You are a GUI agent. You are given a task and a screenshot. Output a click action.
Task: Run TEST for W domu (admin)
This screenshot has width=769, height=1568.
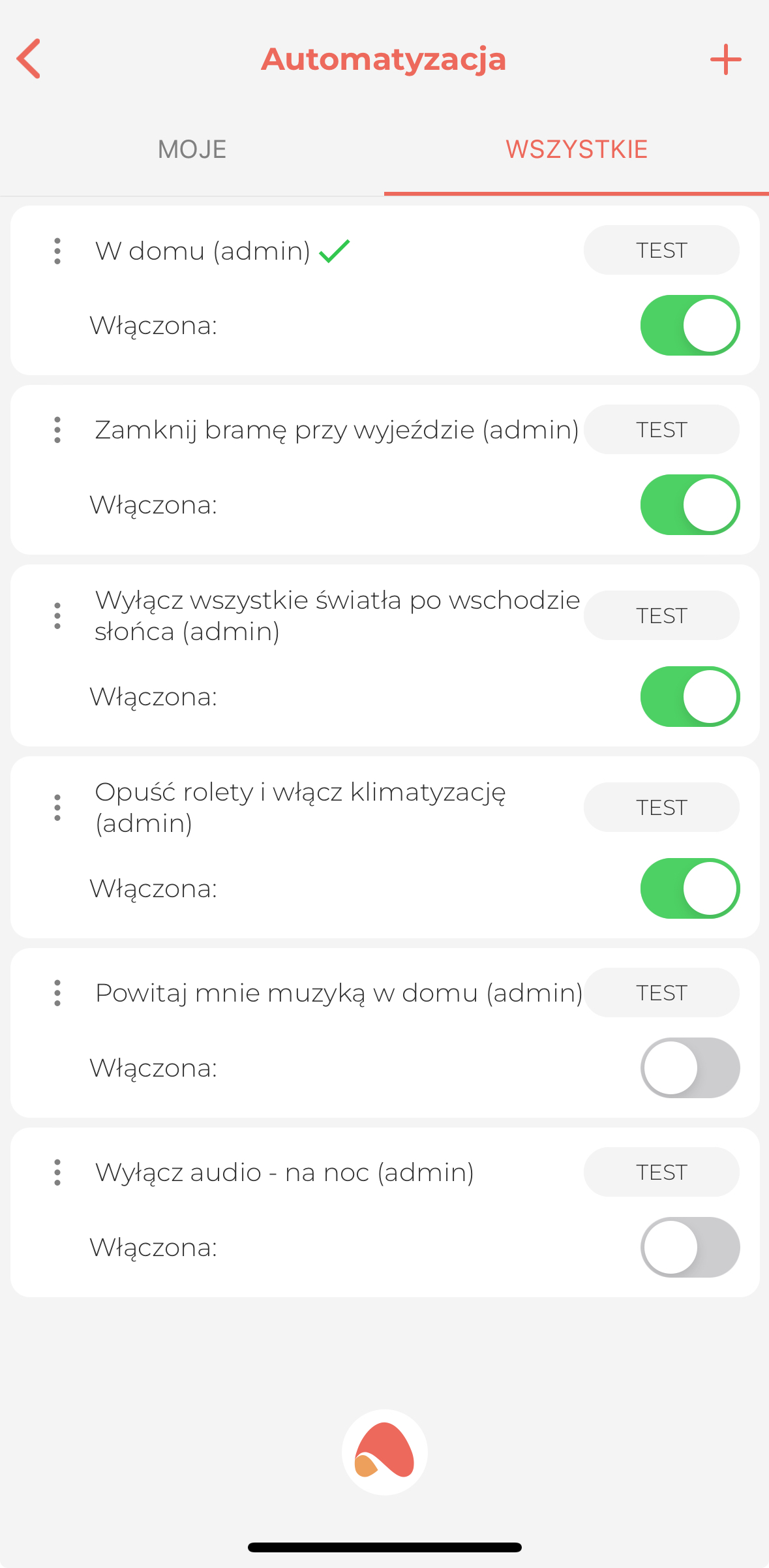pos(661,250)
